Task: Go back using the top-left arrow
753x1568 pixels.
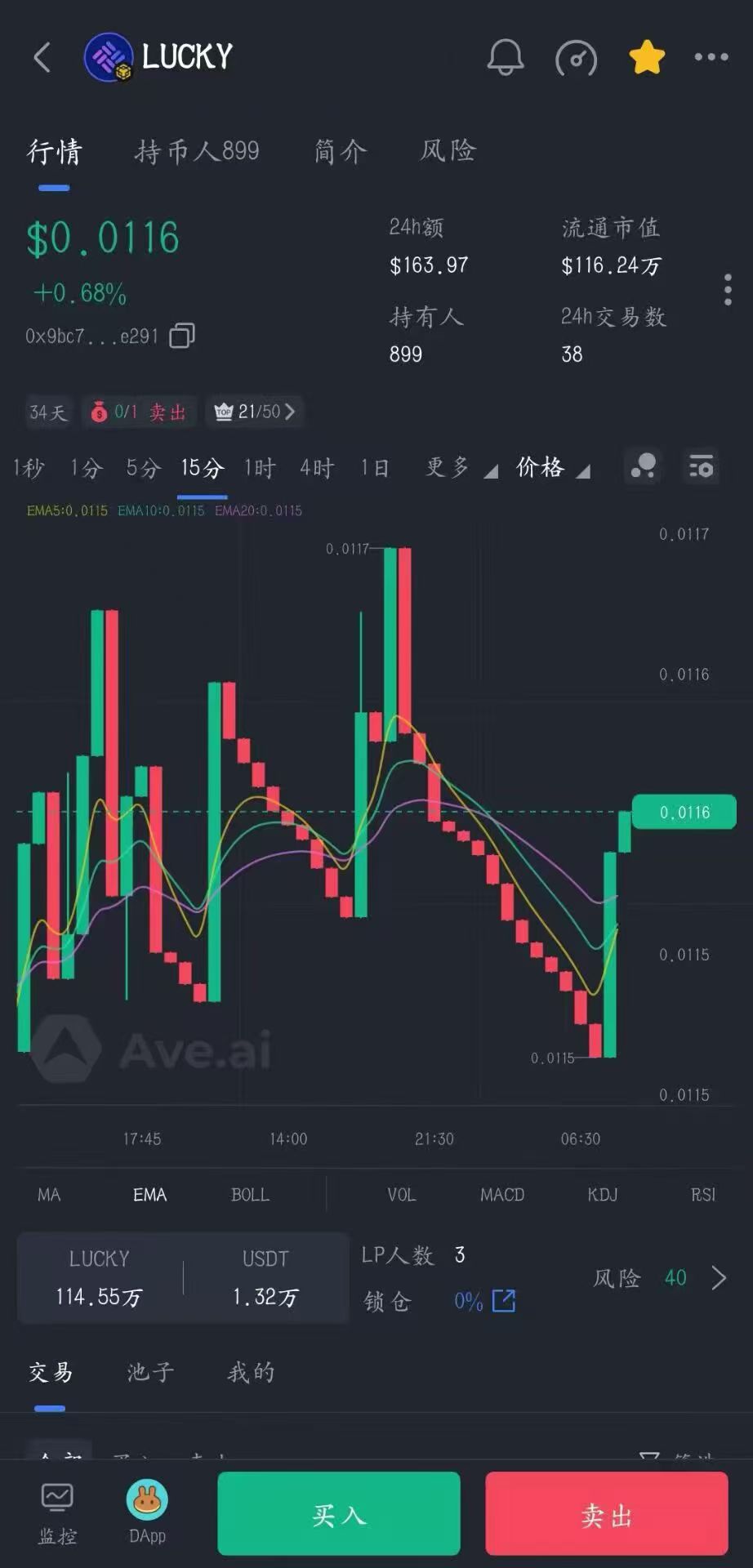Action: (x=42, y=57)
